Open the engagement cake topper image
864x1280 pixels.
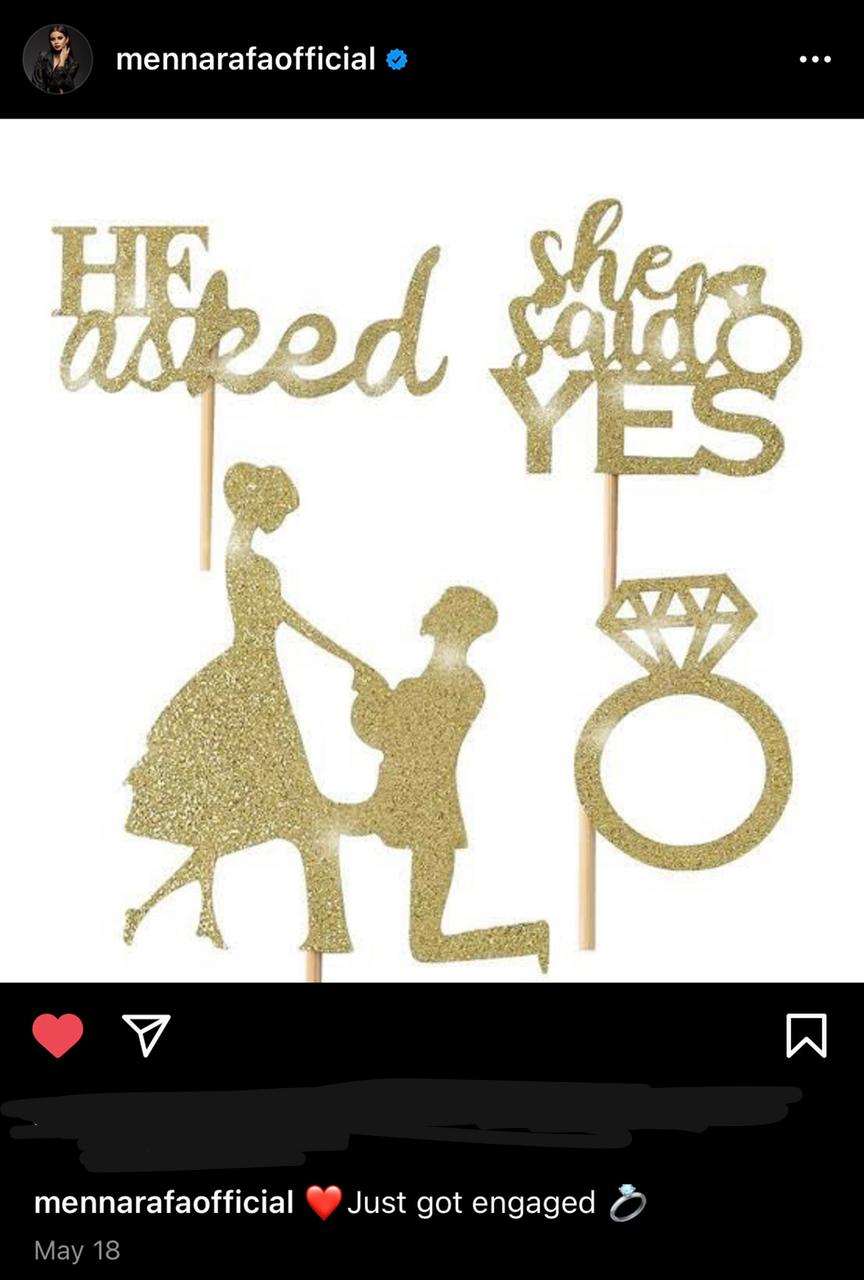click(432, 550)
